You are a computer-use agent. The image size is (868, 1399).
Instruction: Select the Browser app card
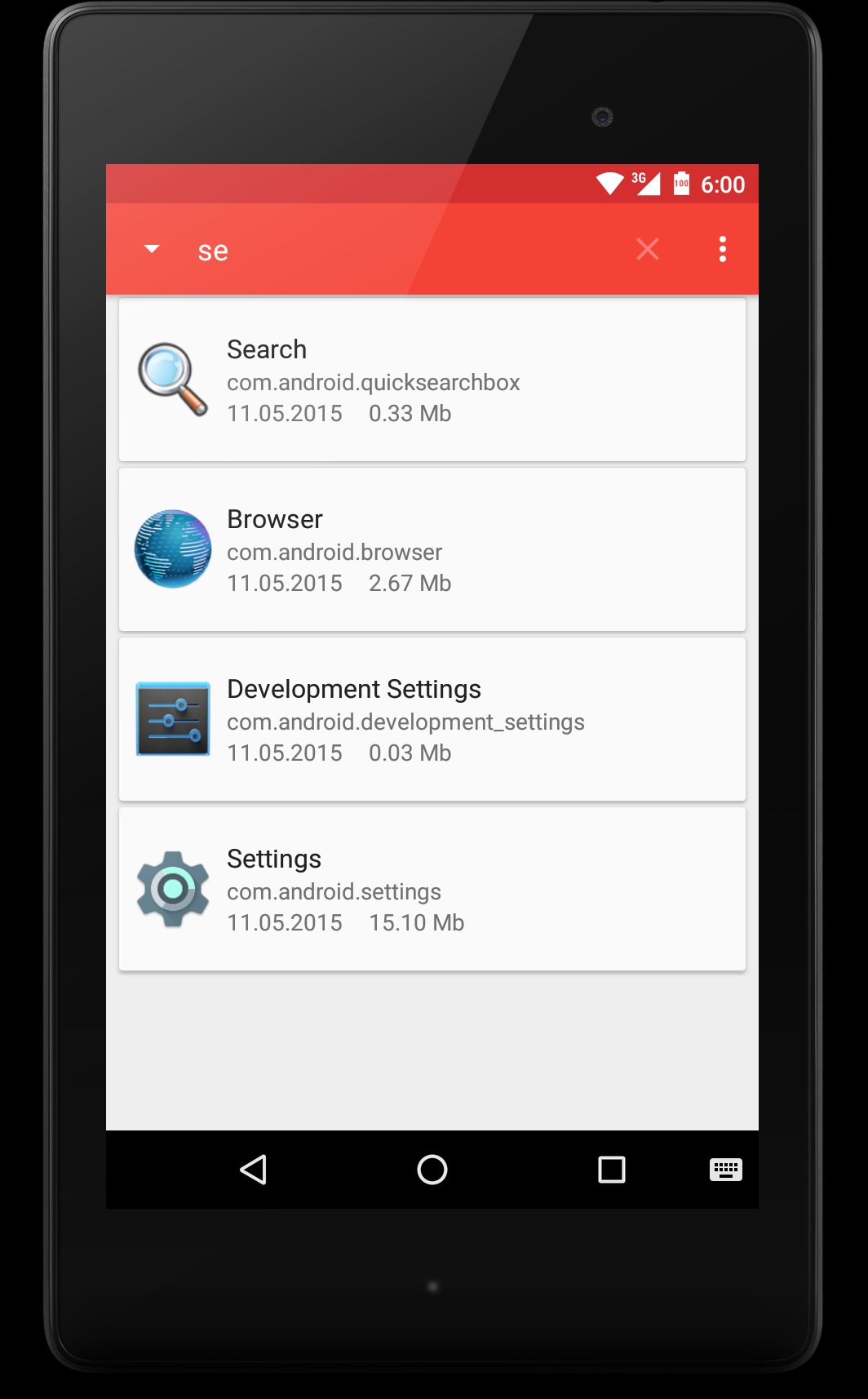(x=432, y=549)
